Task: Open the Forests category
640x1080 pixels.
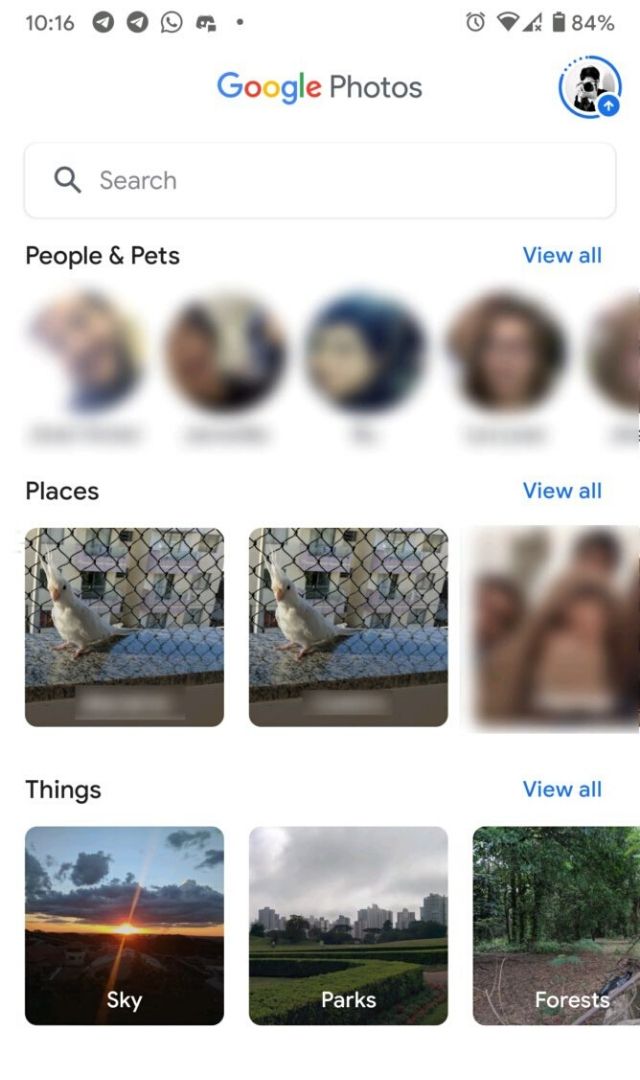Action: tap(556, 925)
